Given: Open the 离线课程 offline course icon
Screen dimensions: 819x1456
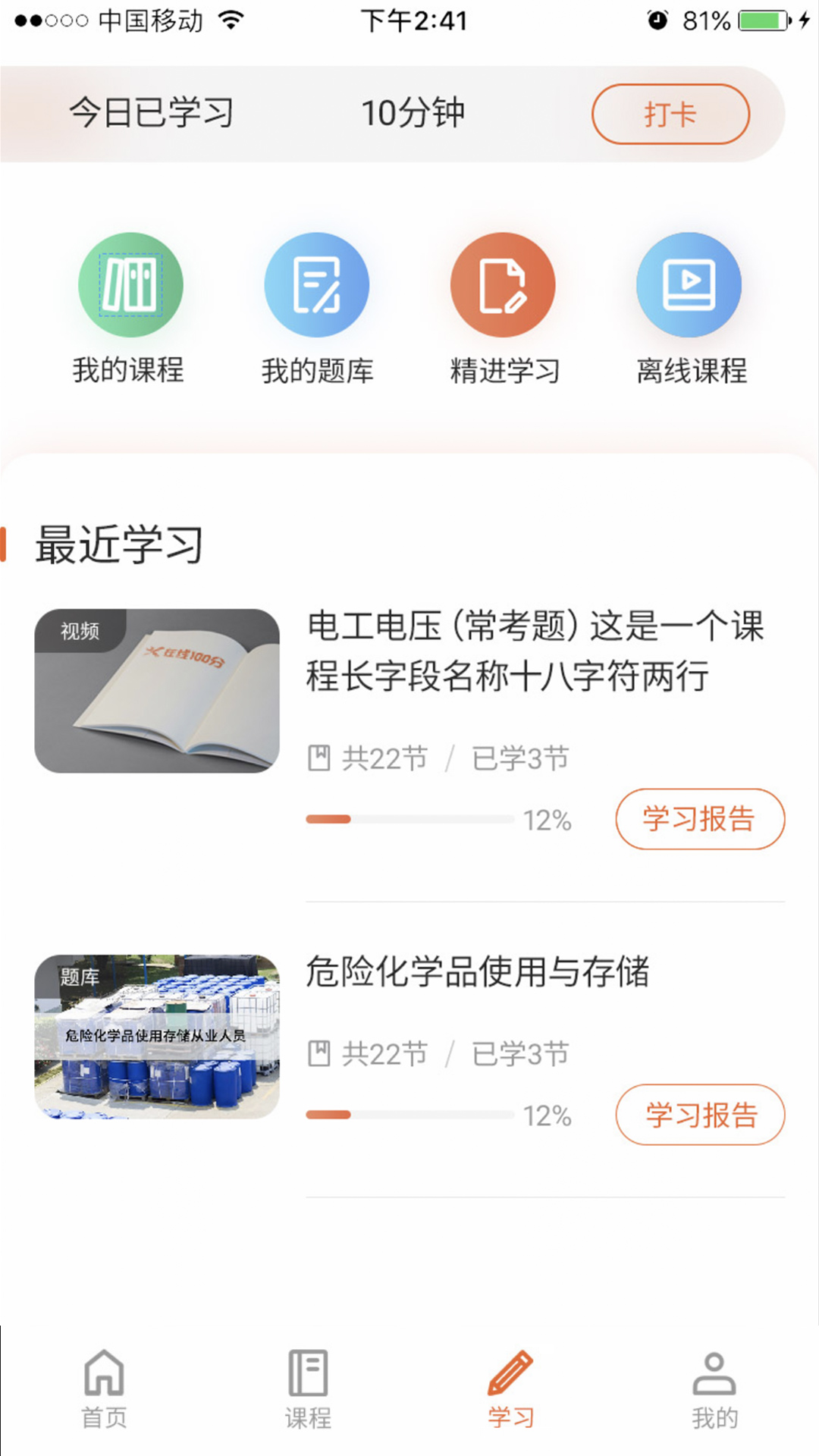Looking at the screenshot, I should click(x=690, y=284).
